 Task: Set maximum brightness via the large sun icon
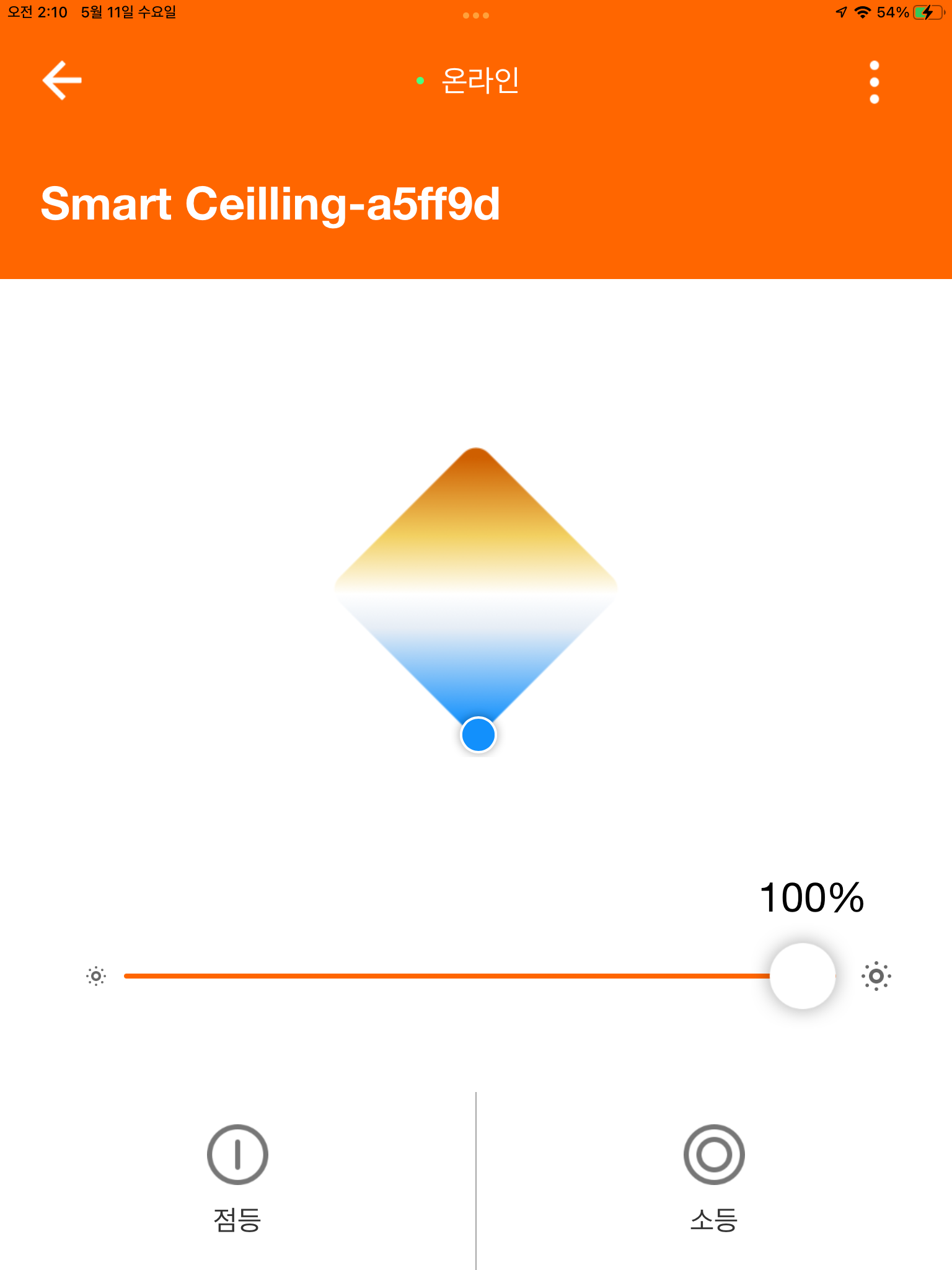(x=876, y=976)
